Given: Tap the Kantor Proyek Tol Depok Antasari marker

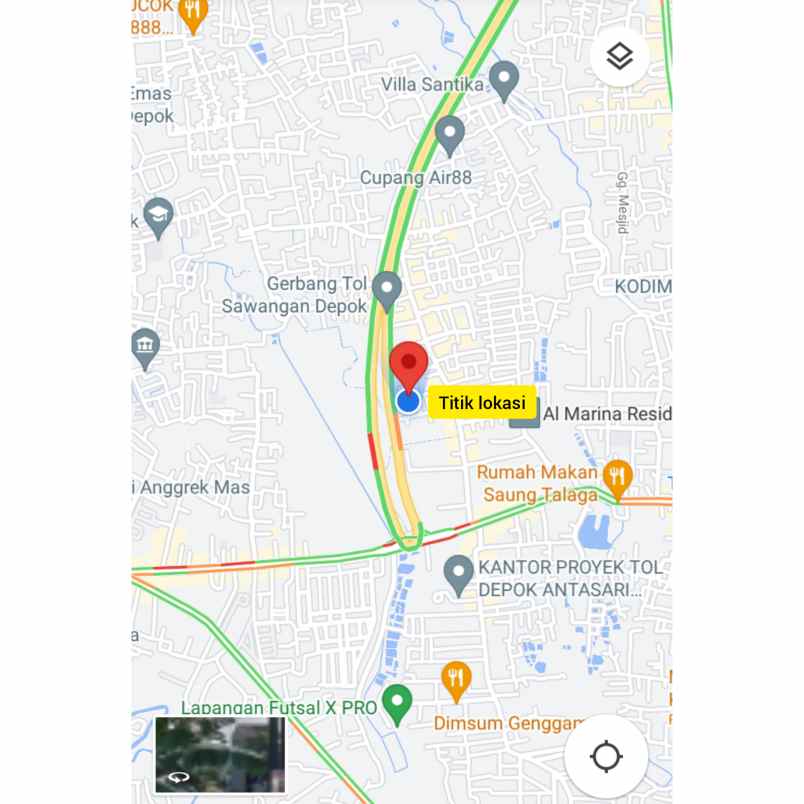Looking at the screenshot, I should pyautogui.click(x=458, y=575).
